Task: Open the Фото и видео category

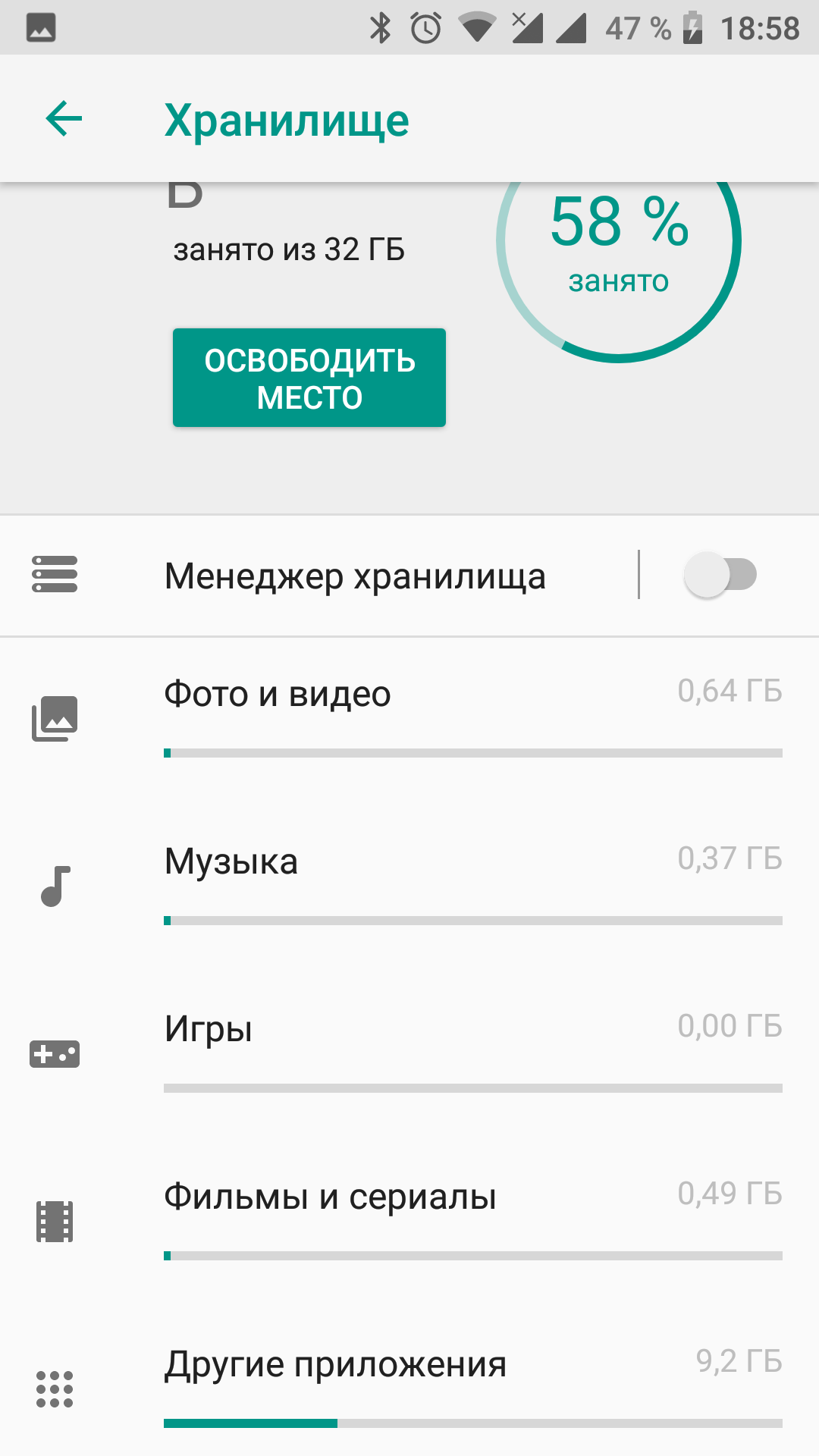Action: click(409, 720)
